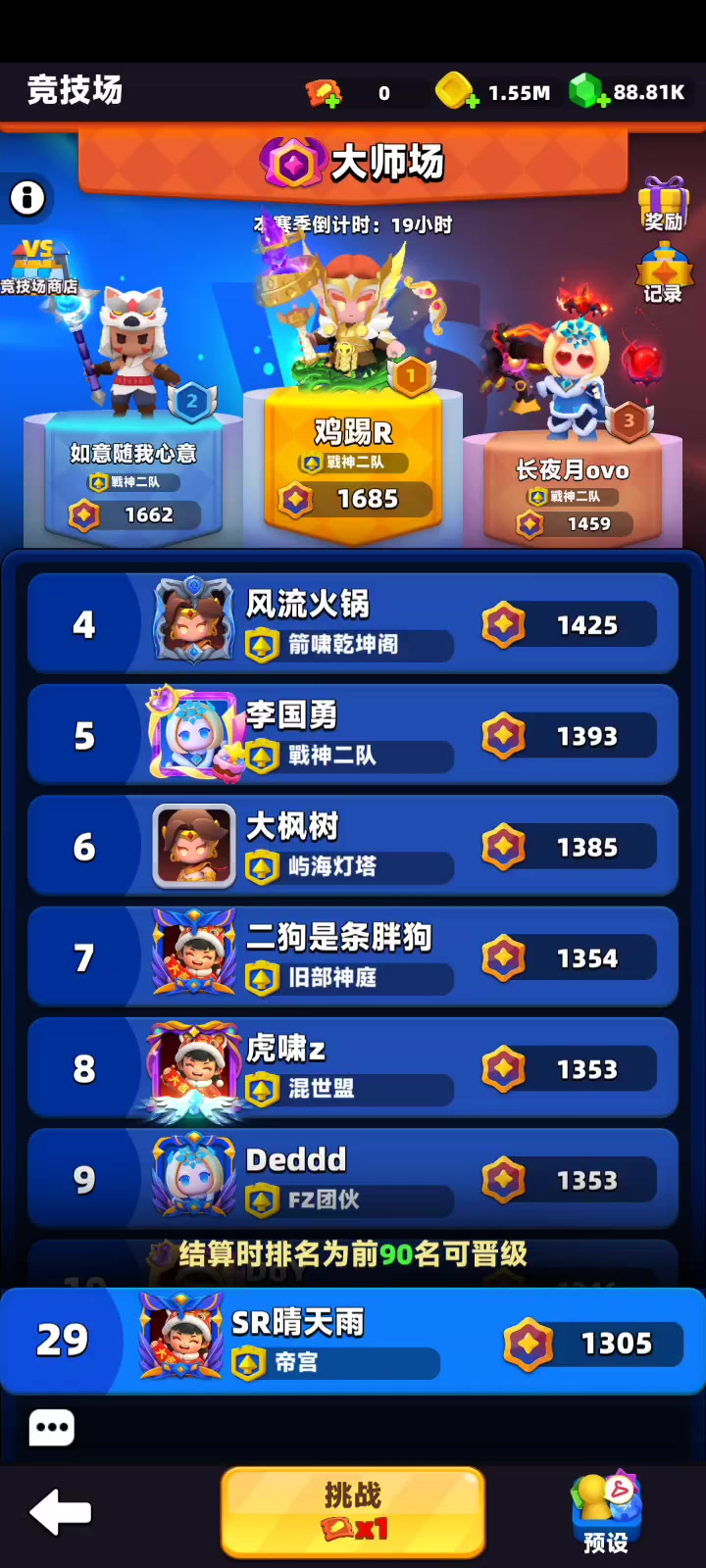Open the chat bubble icon

tap(52, 1428)
